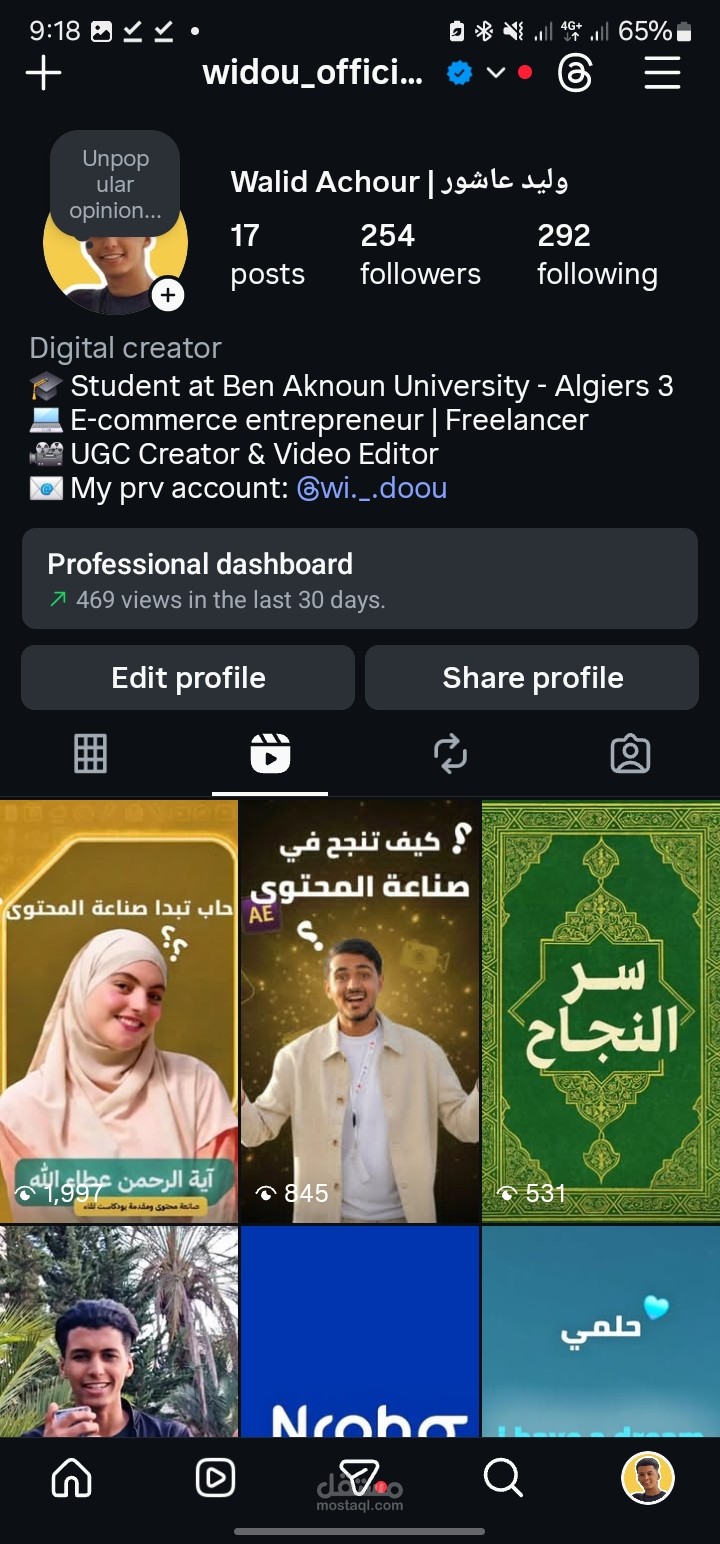Open the direct messages icon
Screen dimensions: 720x1544
click(x=360, y=1478)
